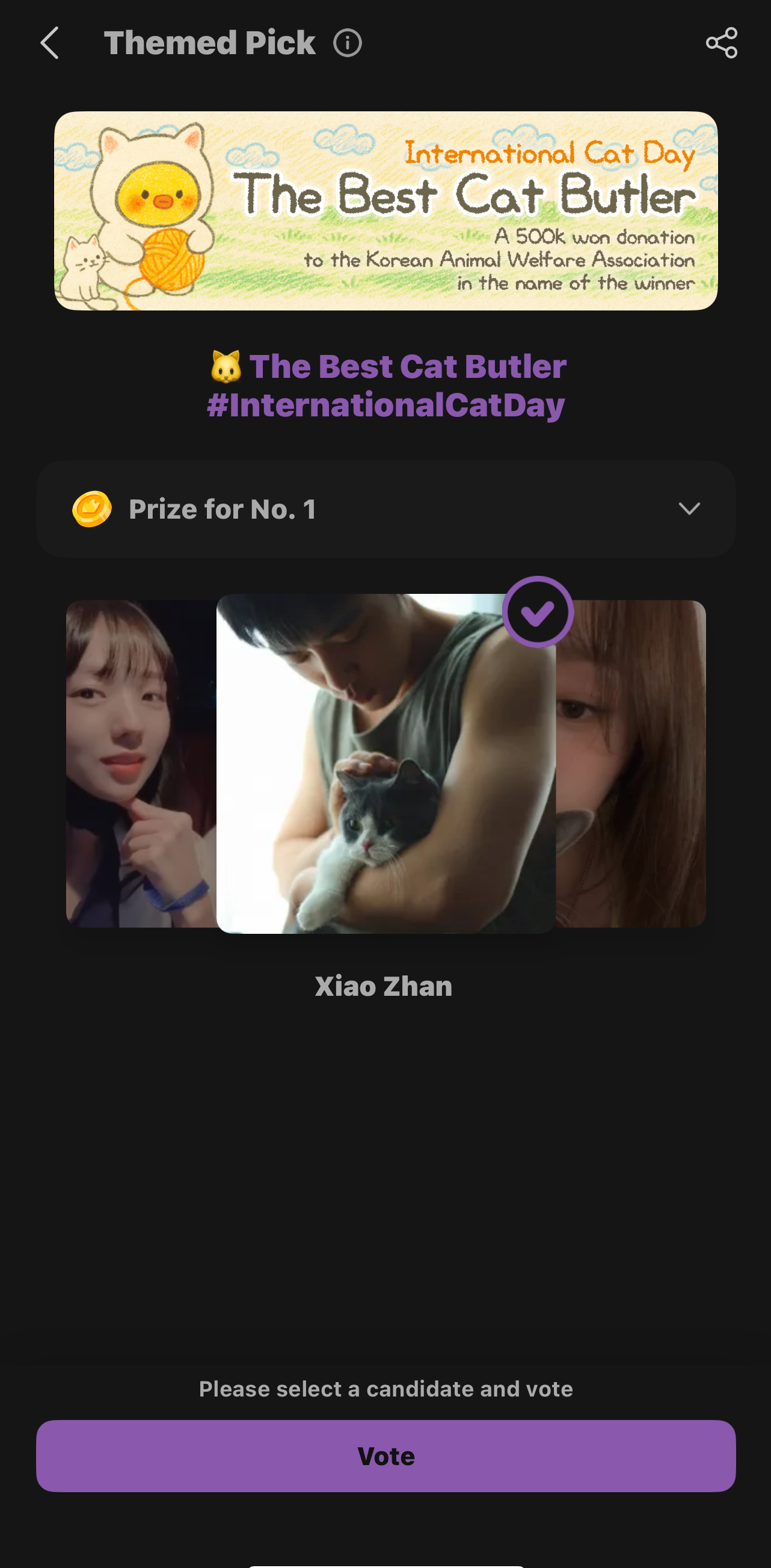The height and width of the screenshot is (1568, 771).
Task: Open the Themed Pick info icon
Action: [x=348, y=43]
